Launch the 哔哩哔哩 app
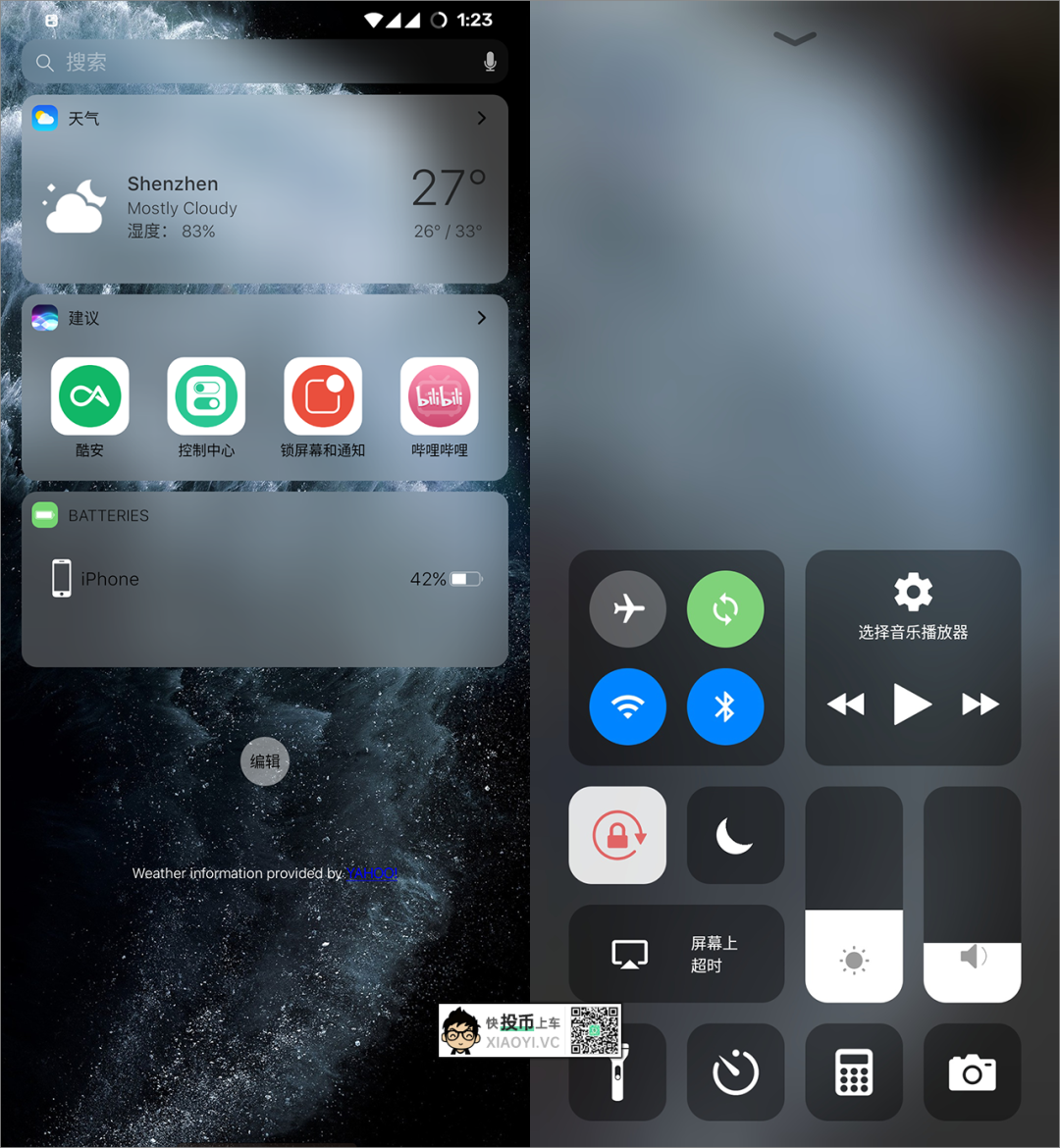The height and width of the screenshot is (1148, 1060). tap(439, 396)
